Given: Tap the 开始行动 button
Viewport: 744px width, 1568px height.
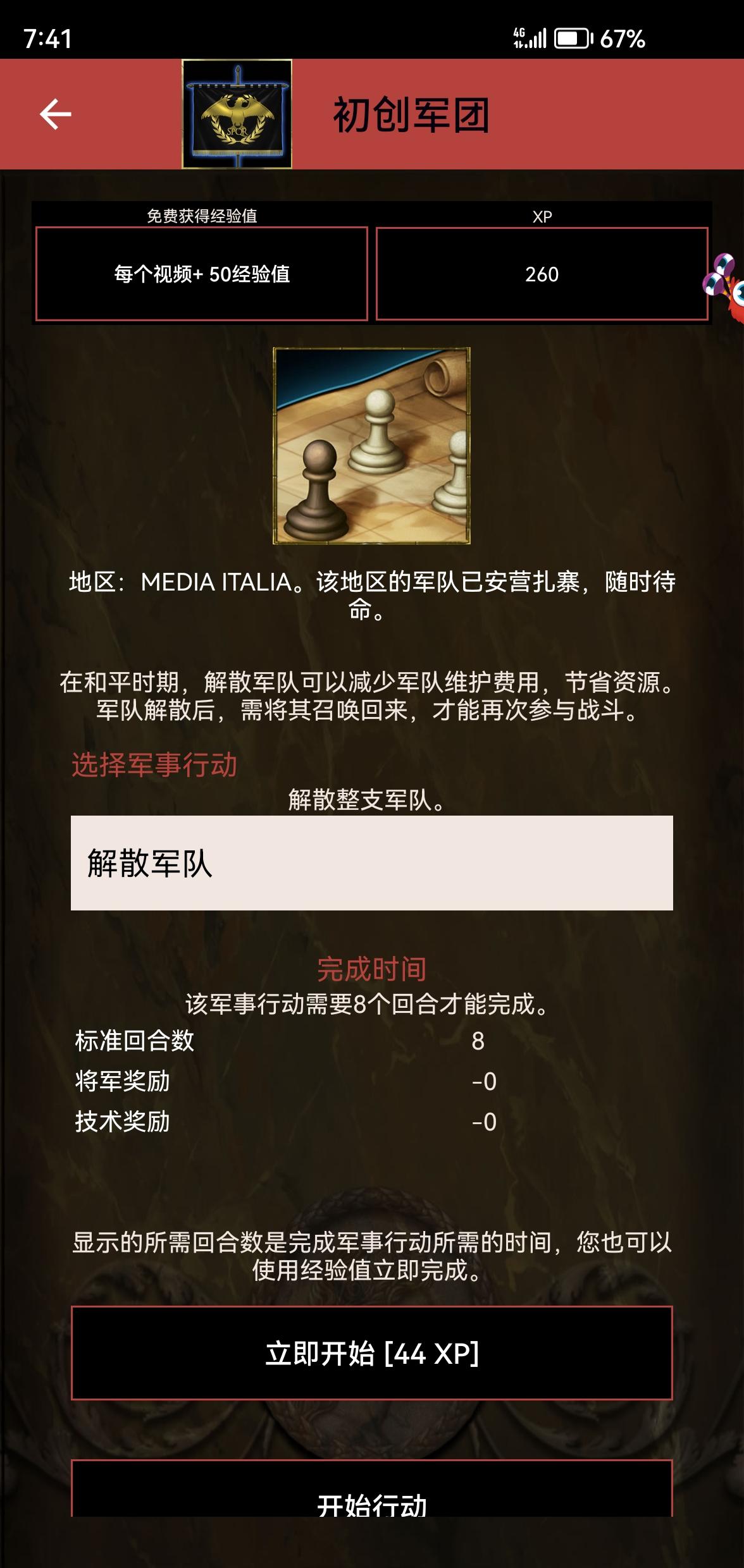Looking at the screenshot, I should tap(372, 1488).
